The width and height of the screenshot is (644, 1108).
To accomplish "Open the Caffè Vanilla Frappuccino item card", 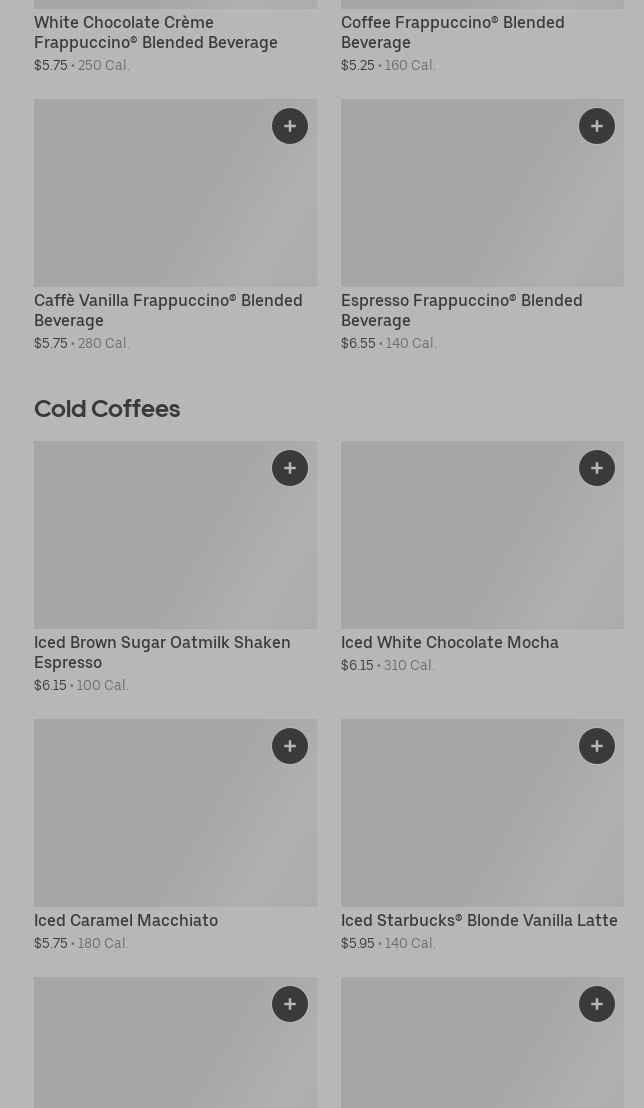I will pyautogui.click(x=175, y=225).
